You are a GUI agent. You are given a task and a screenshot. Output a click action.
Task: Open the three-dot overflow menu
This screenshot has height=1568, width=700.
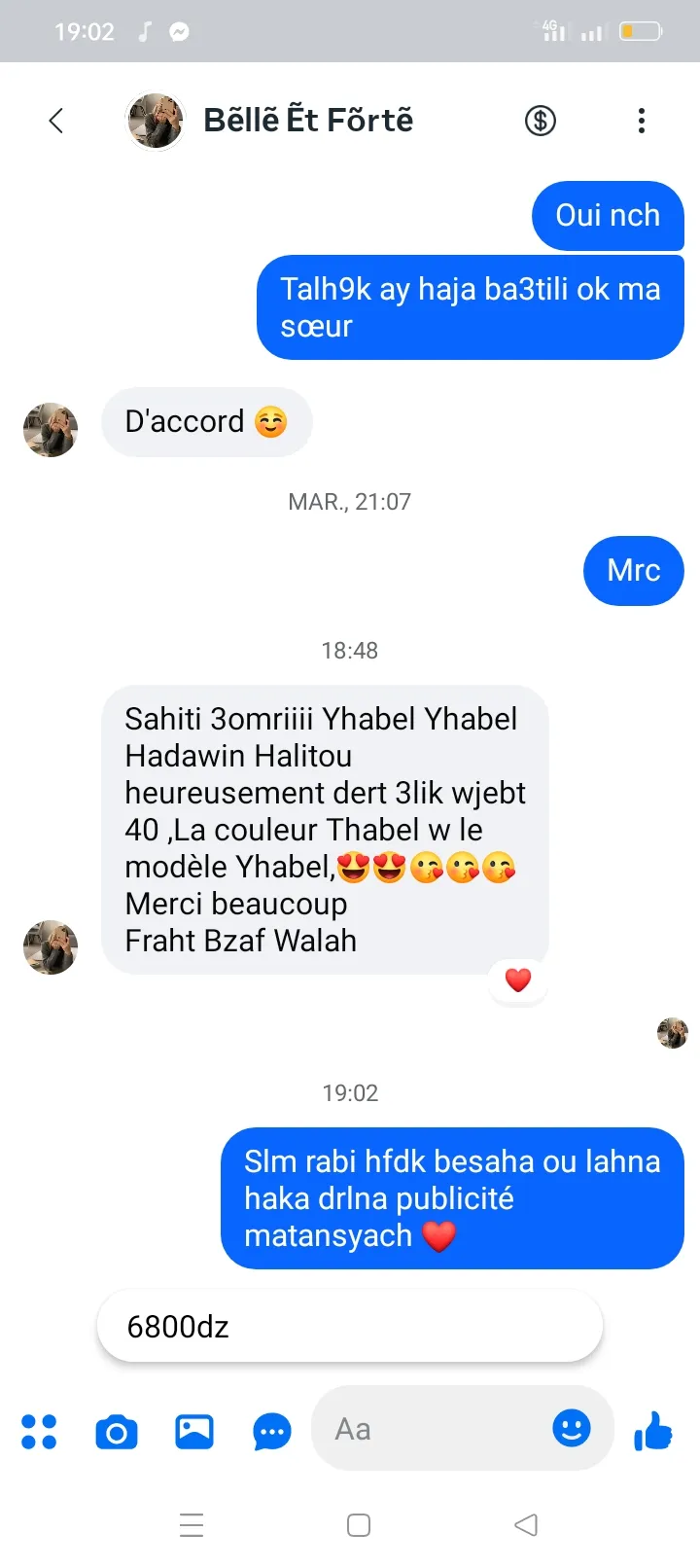[x=641, y=121]
